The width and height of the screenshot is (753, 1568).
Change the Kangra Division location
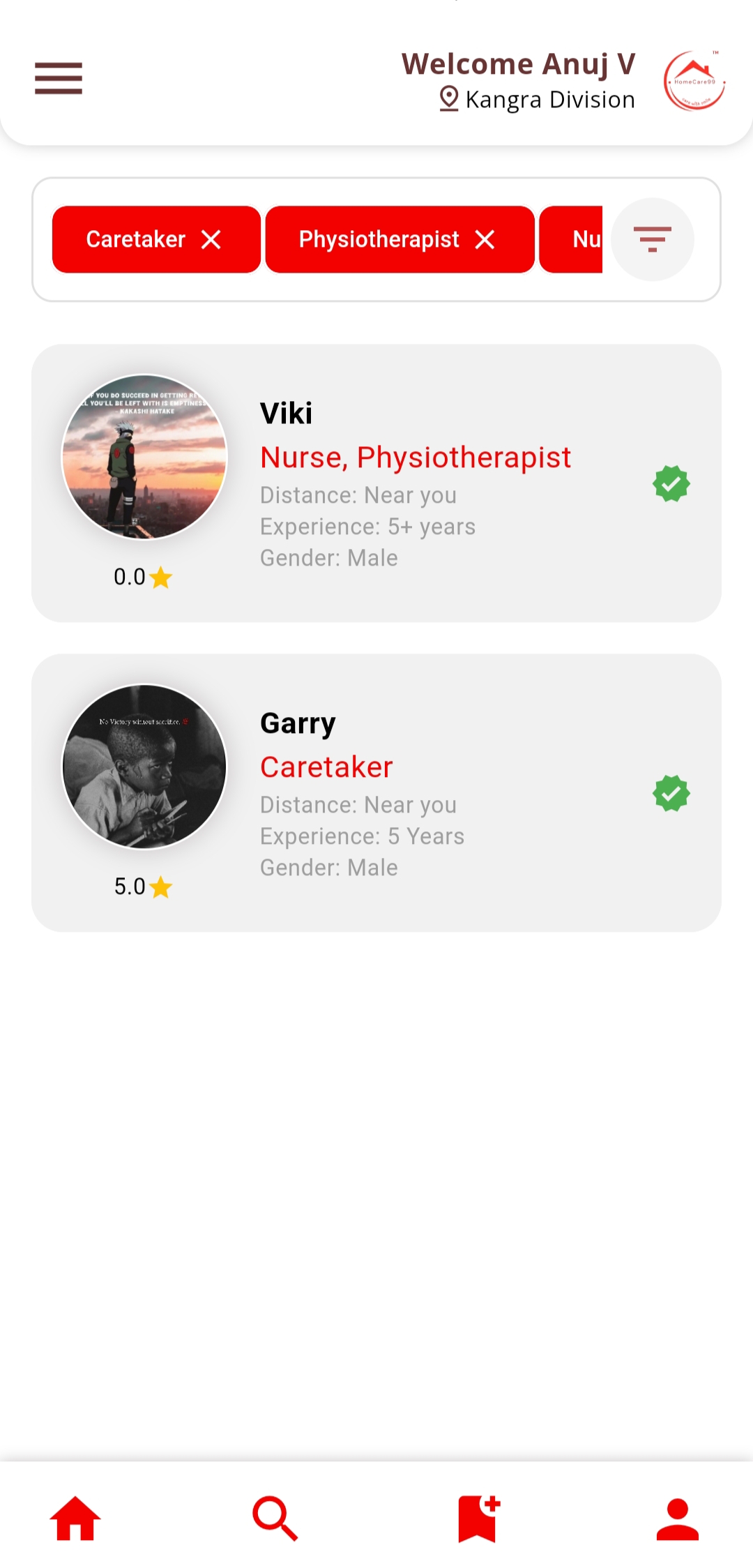pos(537,100)
